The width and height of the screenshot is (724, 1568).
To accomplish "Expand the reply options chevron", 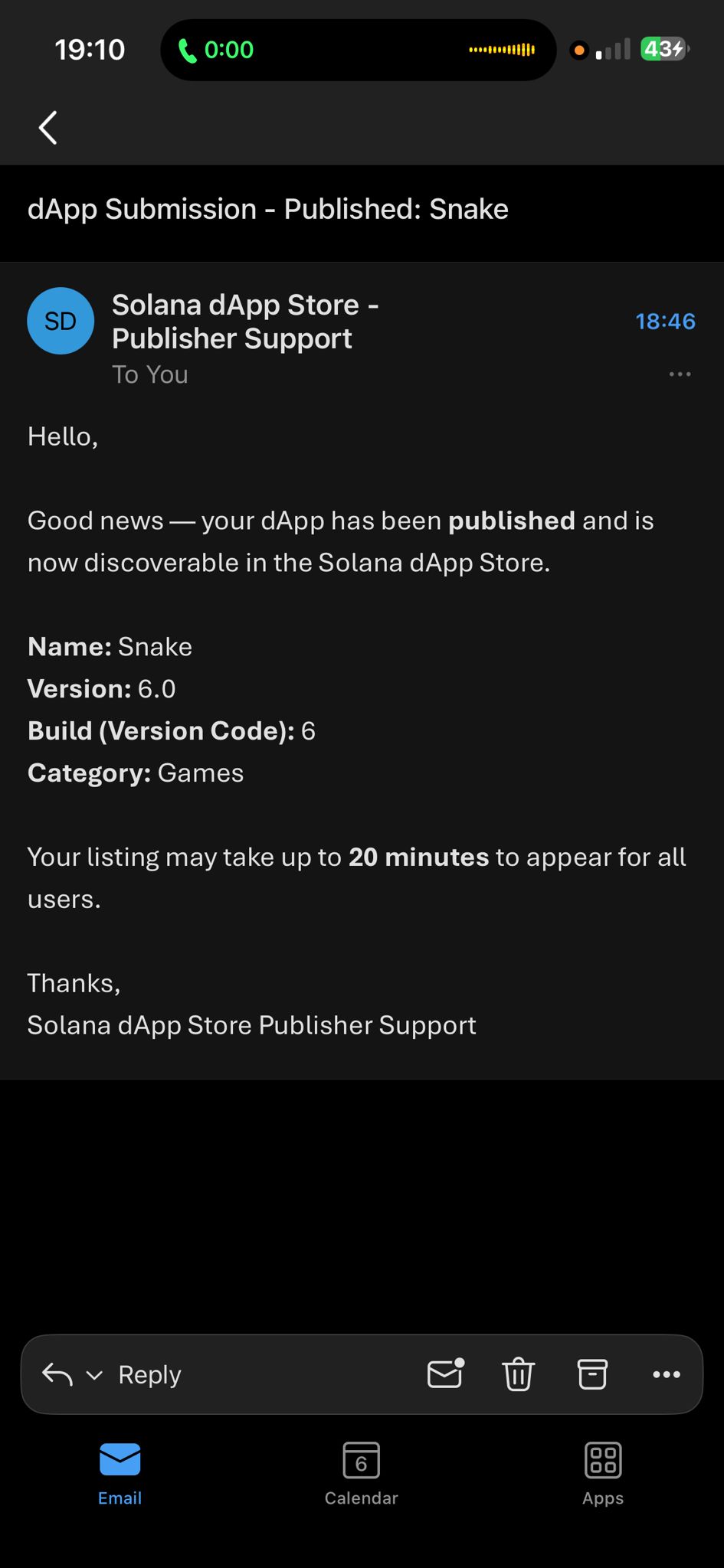I will click(94, 1375).
